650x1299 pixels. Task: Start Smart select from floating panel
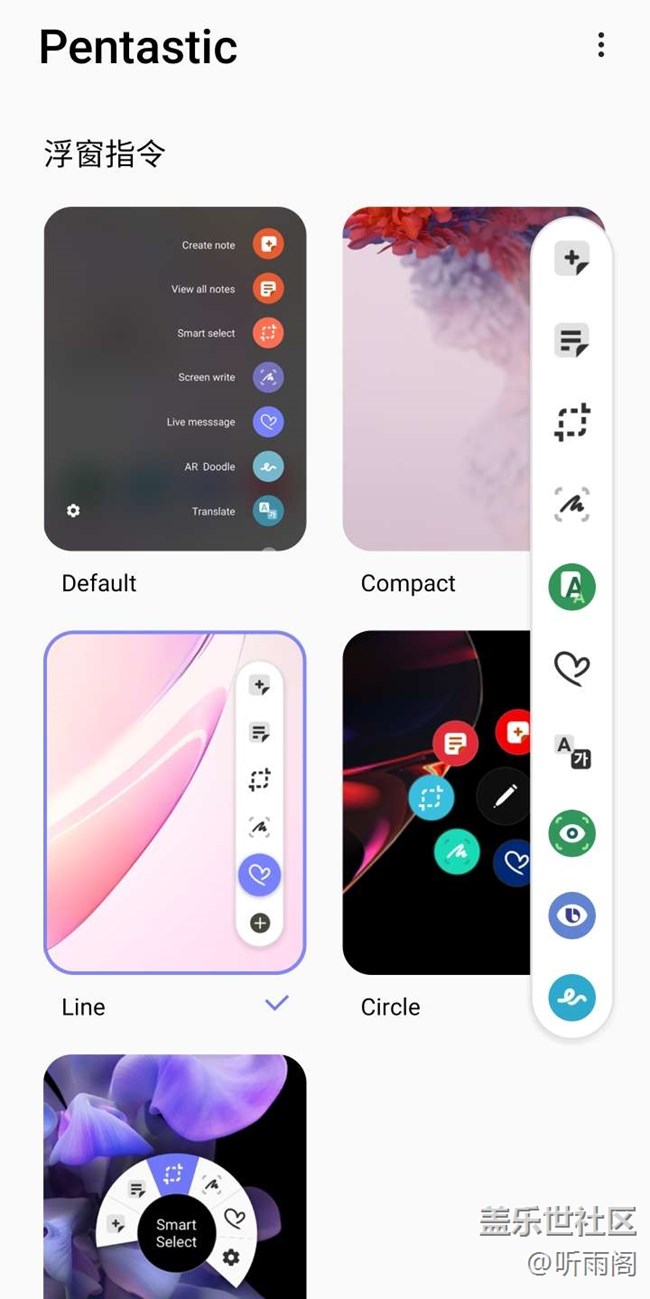572,422
